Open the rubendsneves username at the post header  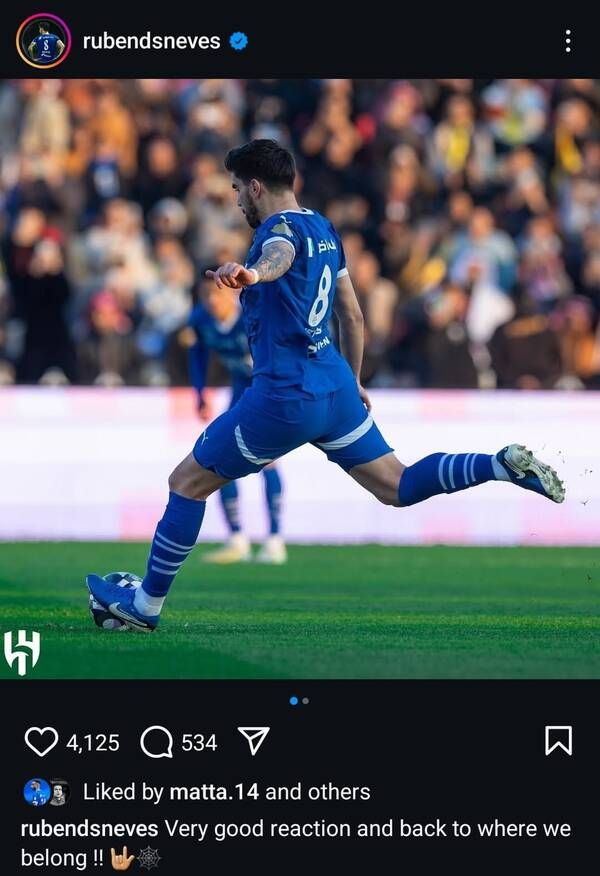coord(151,41)
